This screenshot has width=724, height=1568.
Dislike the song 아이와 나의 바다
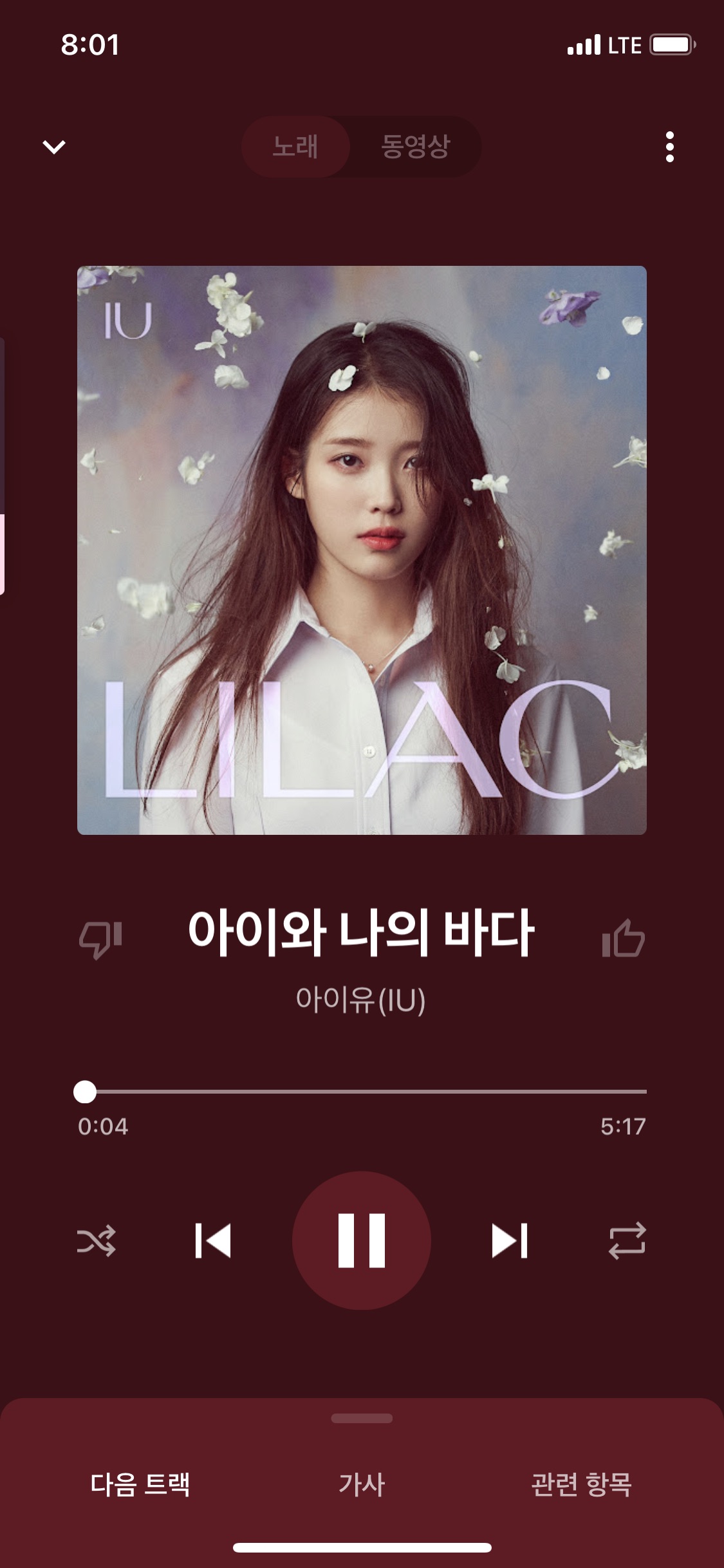coord(100,939)
